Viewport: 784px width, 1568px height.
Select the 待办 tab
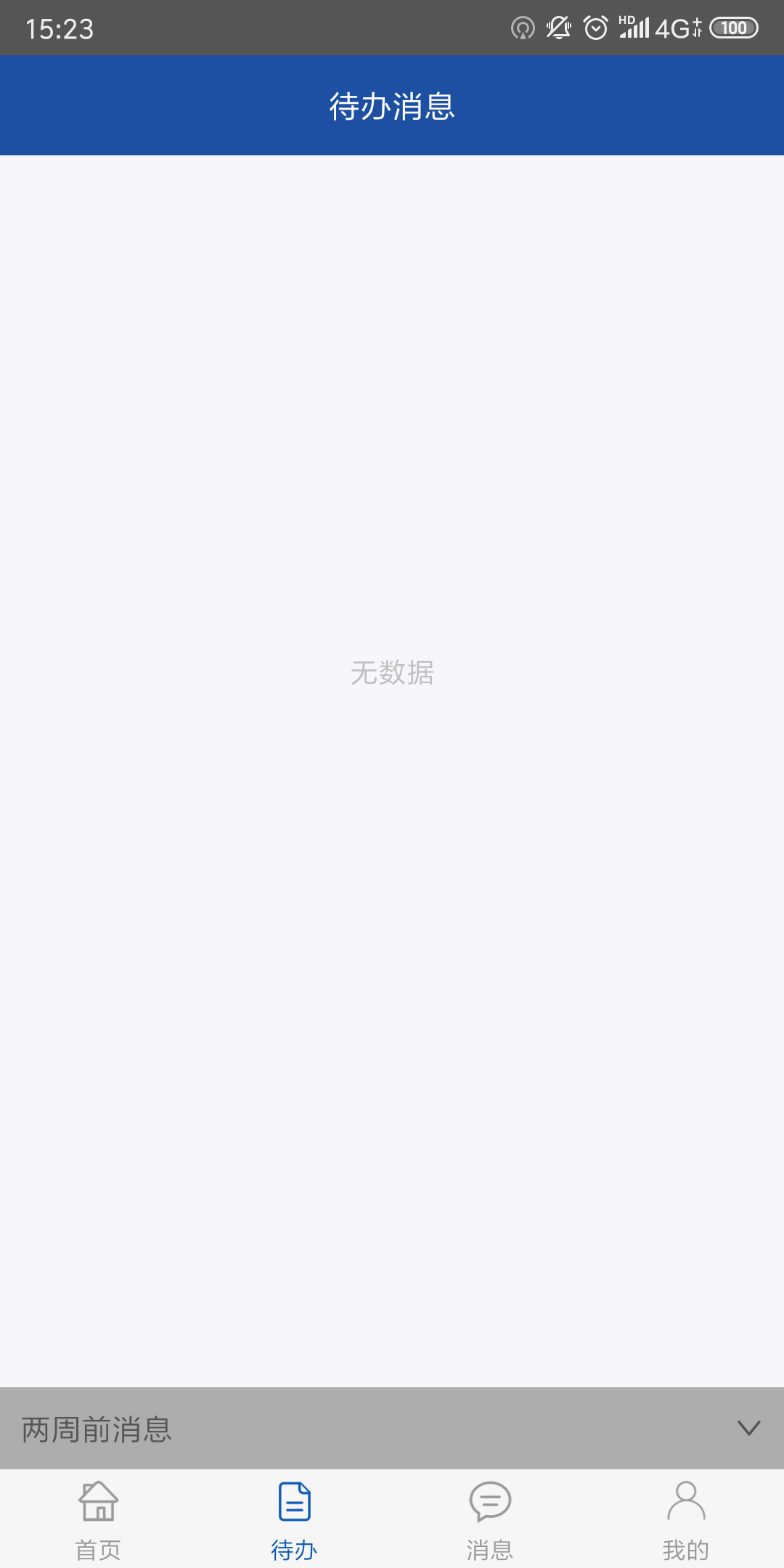coord(294,1519)
